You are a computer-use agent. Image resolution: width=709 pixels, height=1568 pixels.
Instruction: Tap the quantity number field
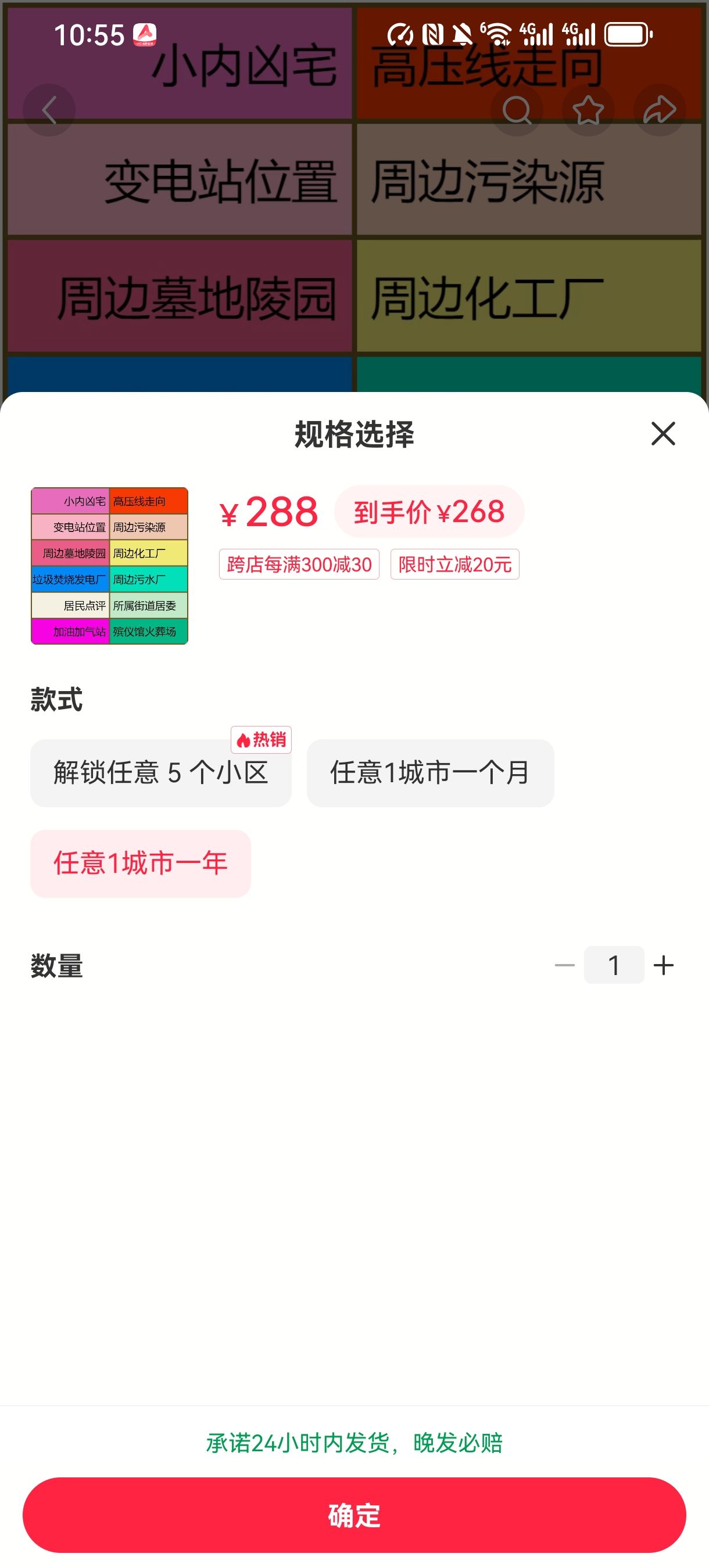[x=613, y=965]
